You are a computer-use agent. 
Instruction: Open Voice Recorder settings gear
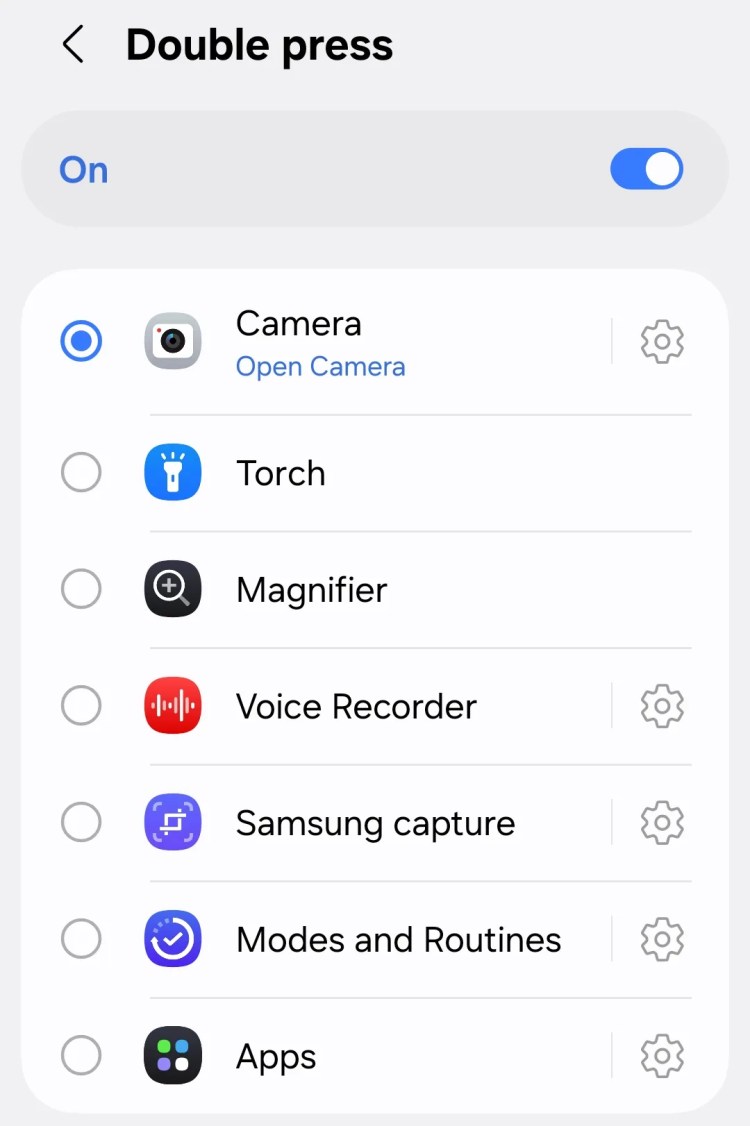661,707
